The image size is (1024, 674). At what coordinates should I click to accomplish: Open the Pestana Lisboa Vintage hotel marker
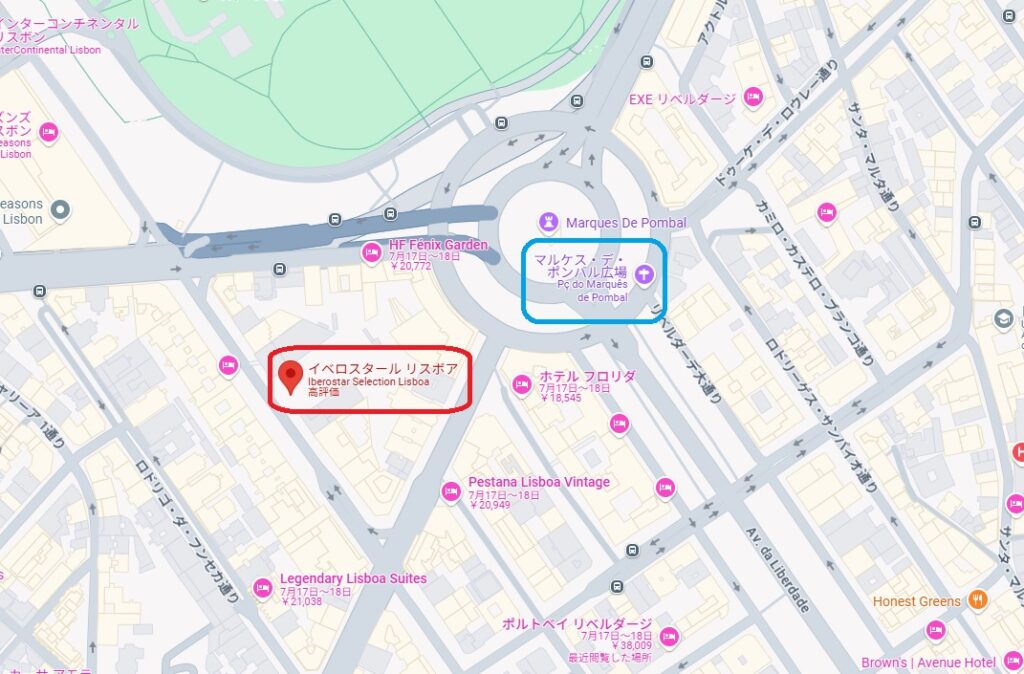coord(452,490)
